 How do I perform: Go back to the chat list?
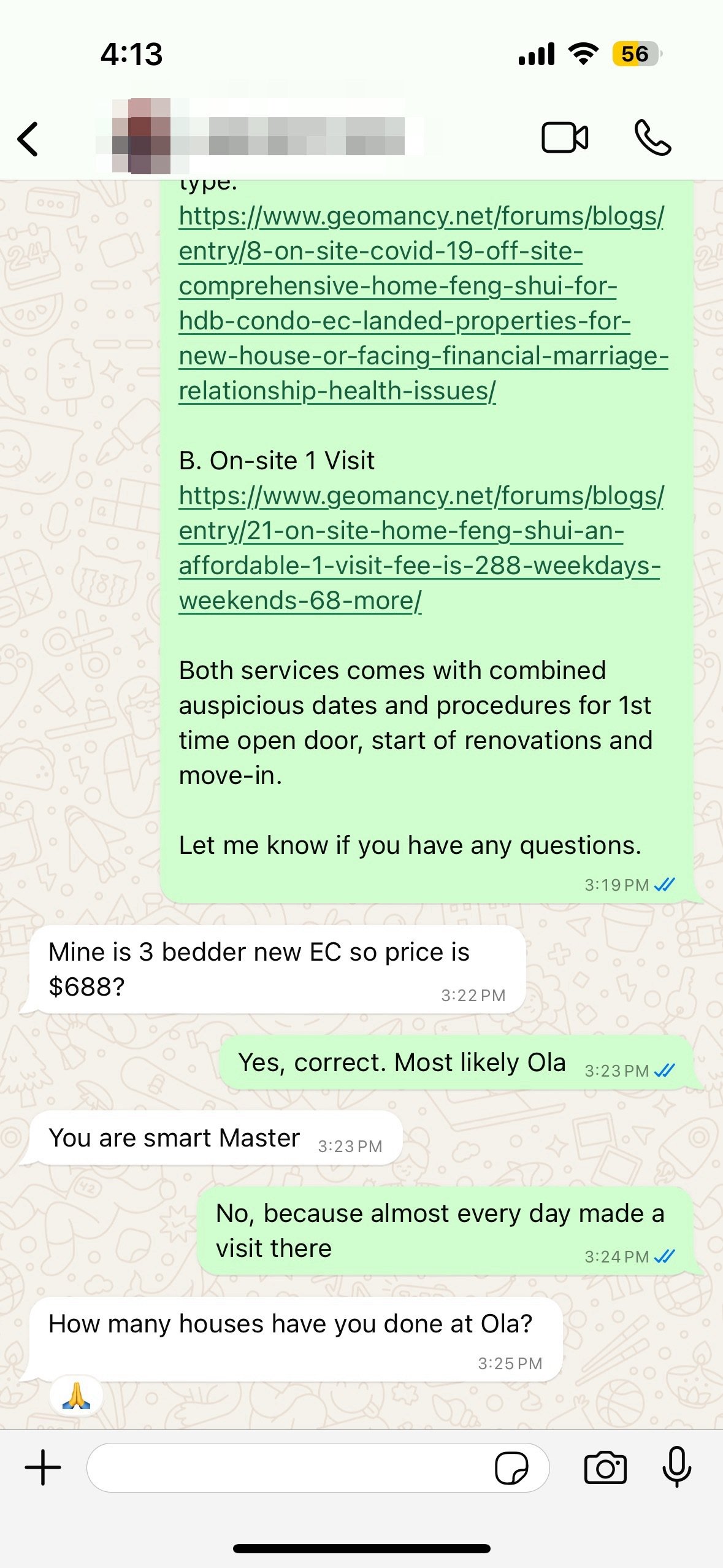pos(28,139)
